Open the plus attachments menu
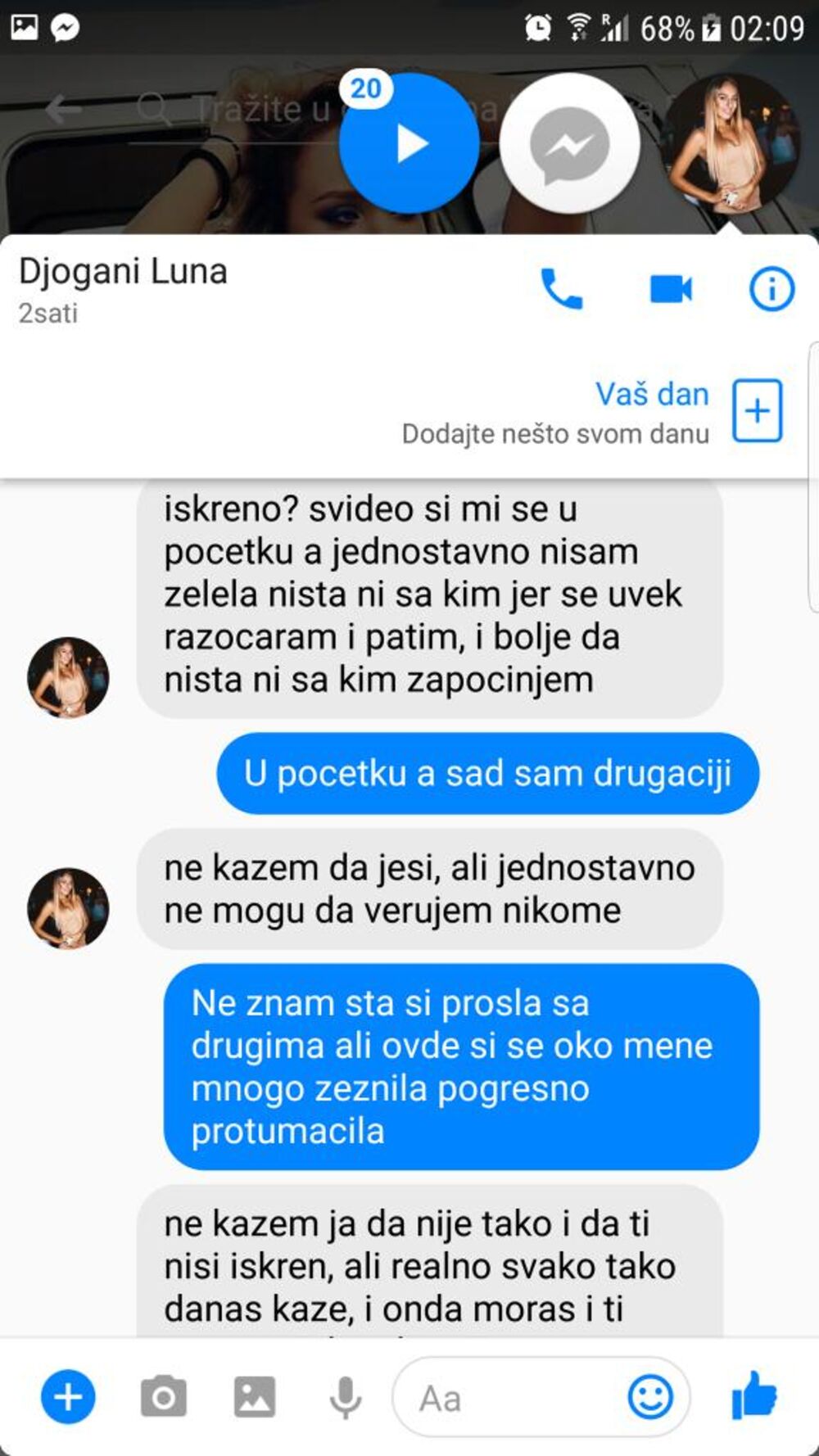This screenshot has width=819, height=1456. (68, 1397)
